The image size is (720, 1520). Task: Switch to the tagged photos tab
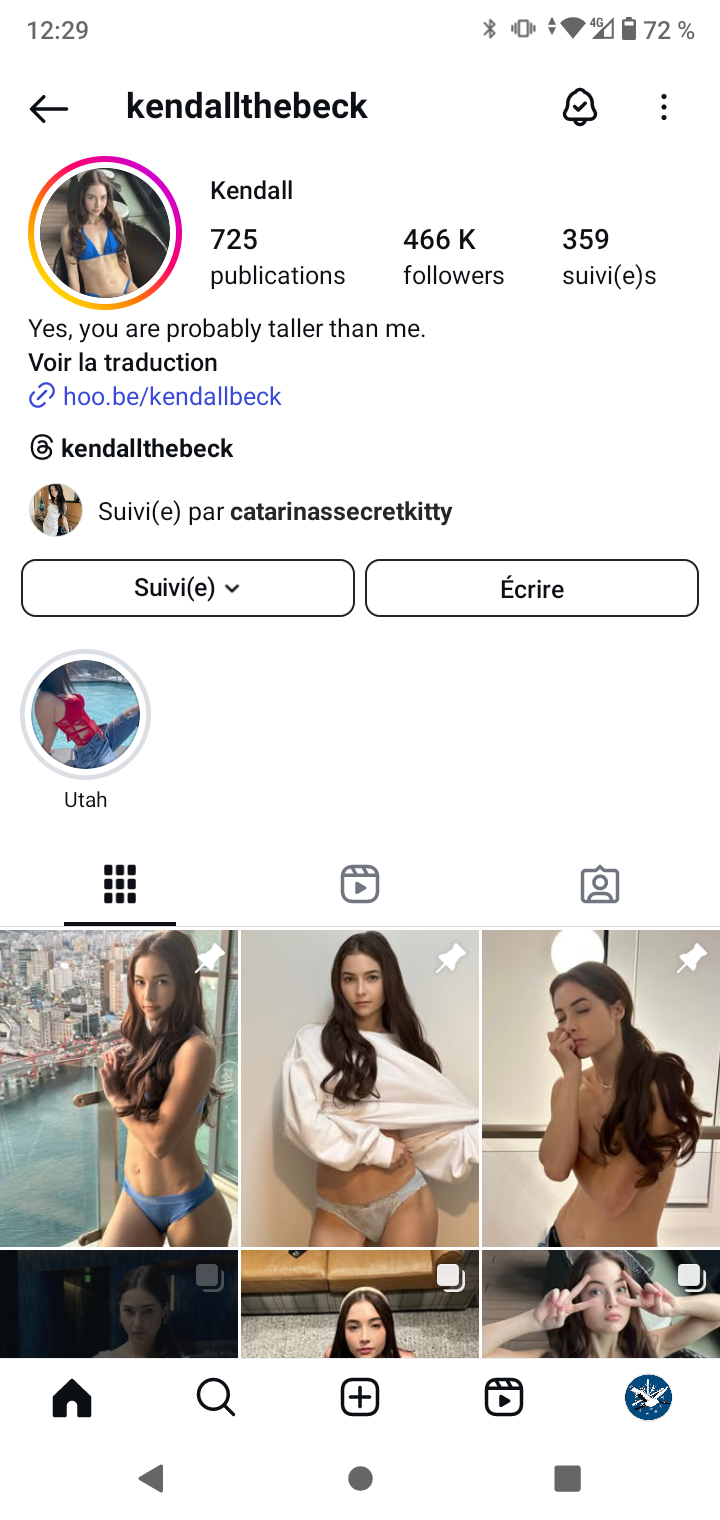(x=600, y=884)
